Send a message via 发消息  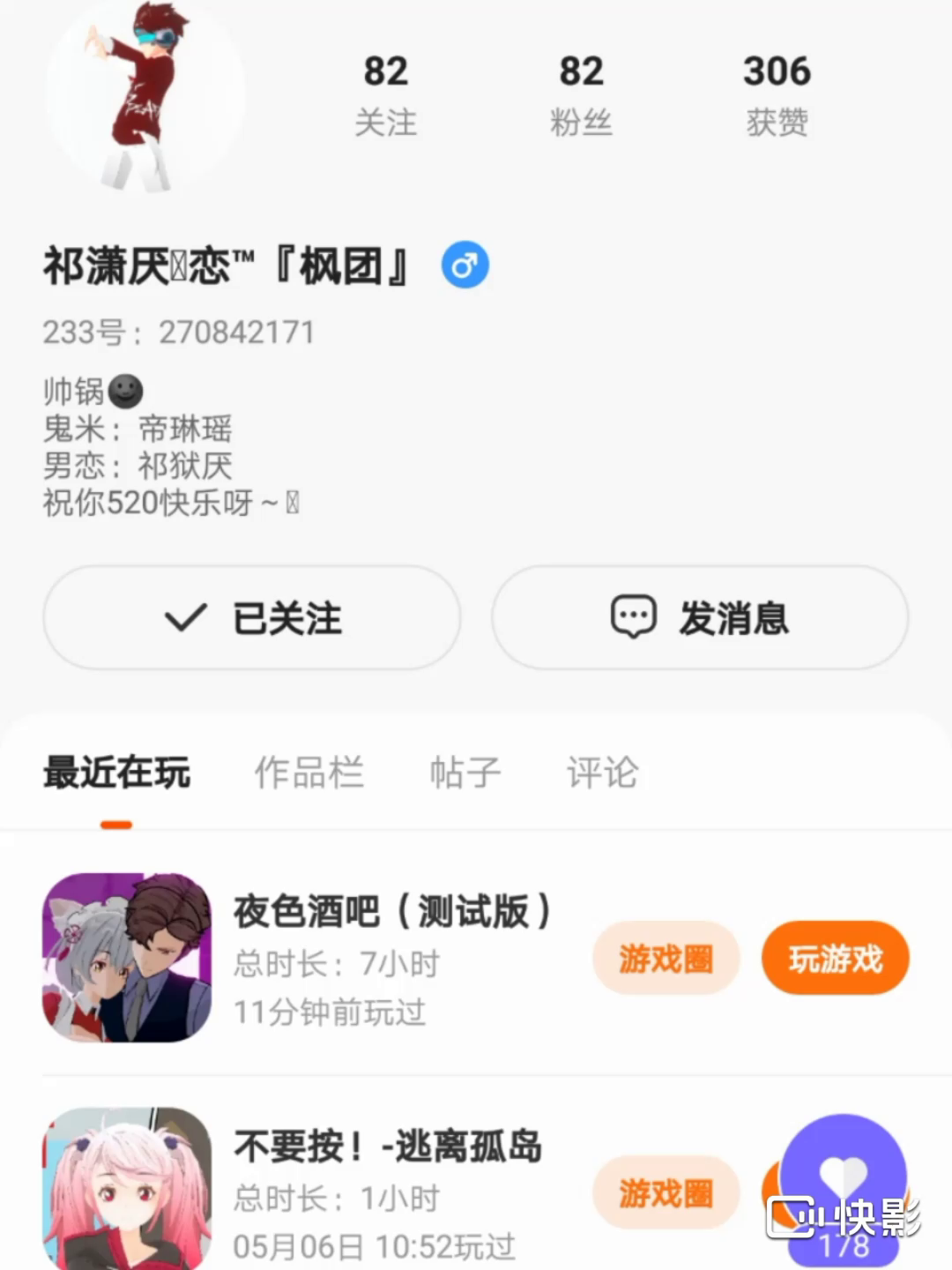click(700, 617)
